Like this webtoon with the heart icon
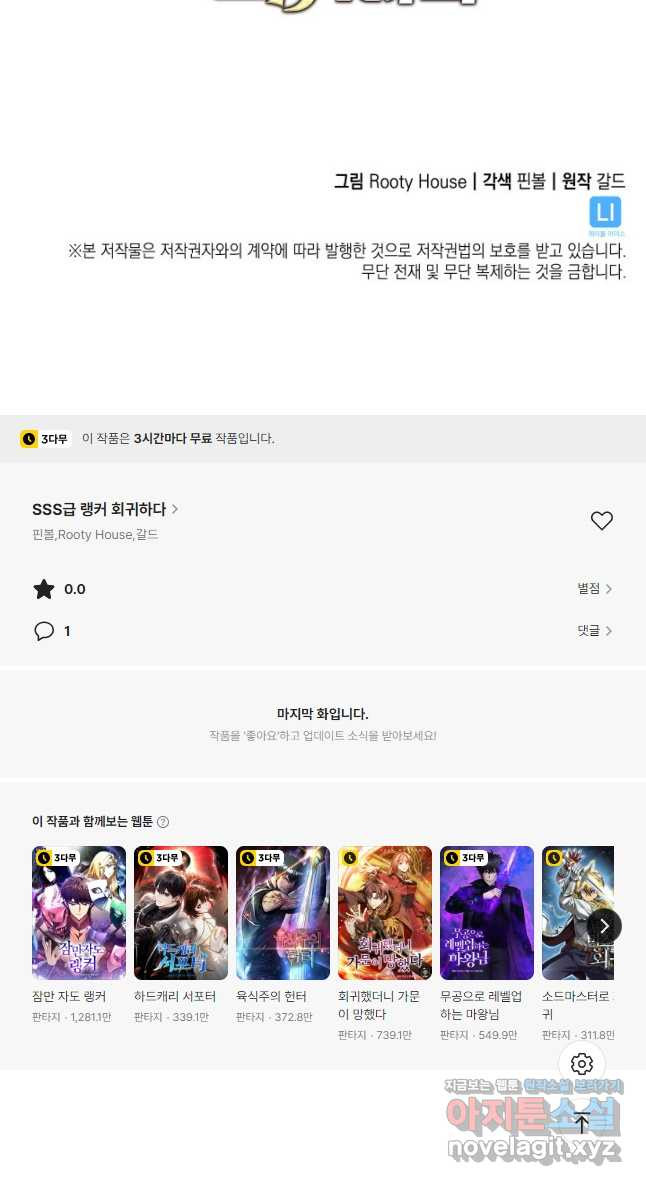646x1186 pixels. (x=601, y=521)
